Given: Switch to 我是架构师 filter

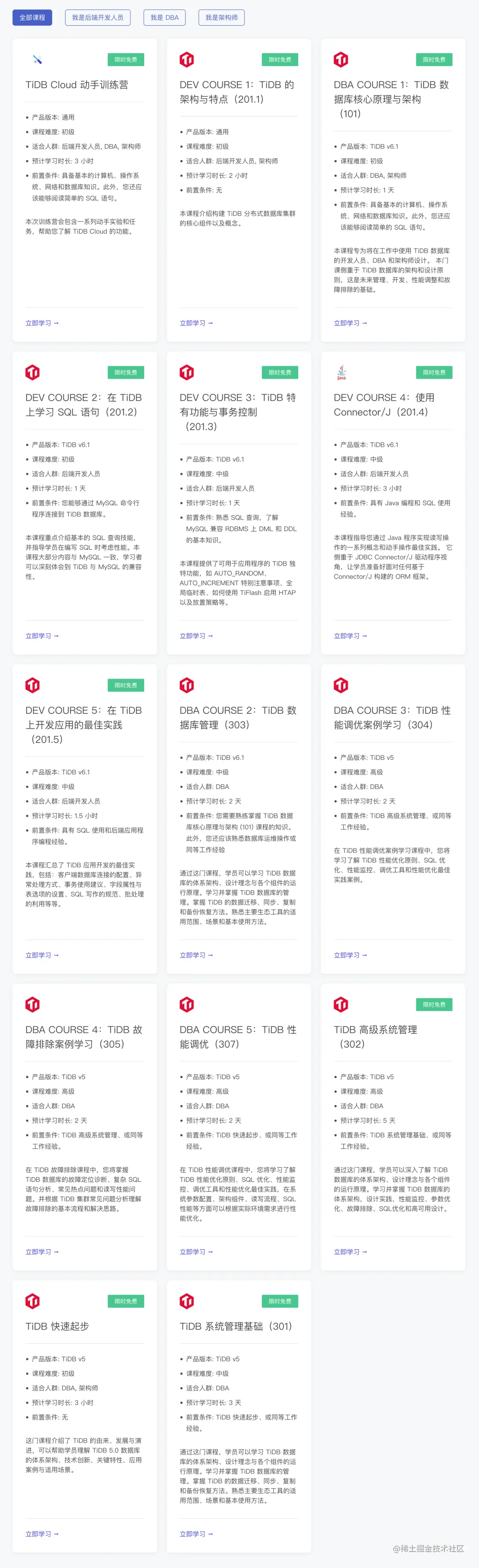Looking at the screenshot, I should click(x=222, y=18).
